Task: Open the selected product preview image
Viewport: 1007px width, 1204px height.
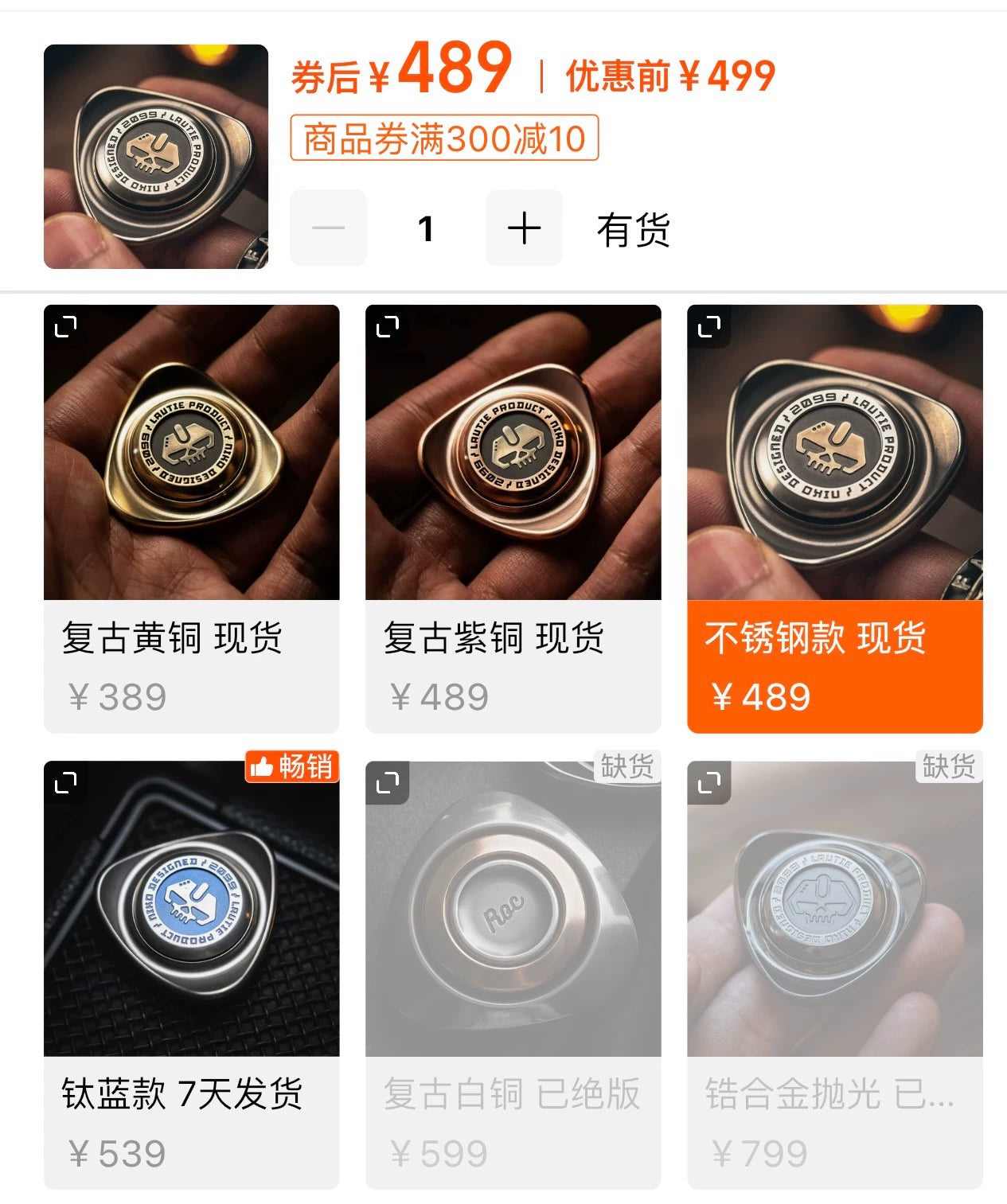Action: 156,157
